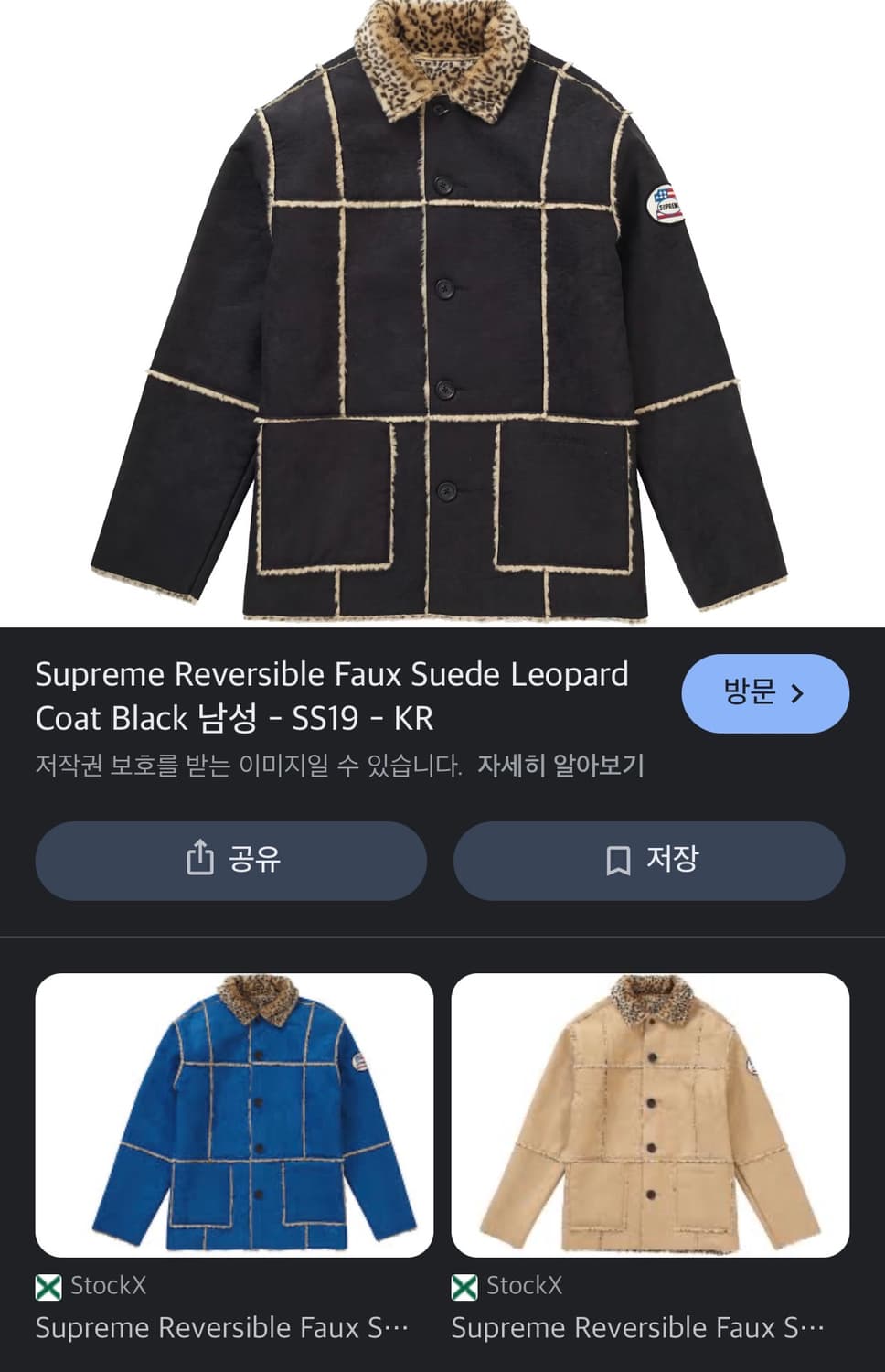Tap the 공유 share button

click(231, 860)
